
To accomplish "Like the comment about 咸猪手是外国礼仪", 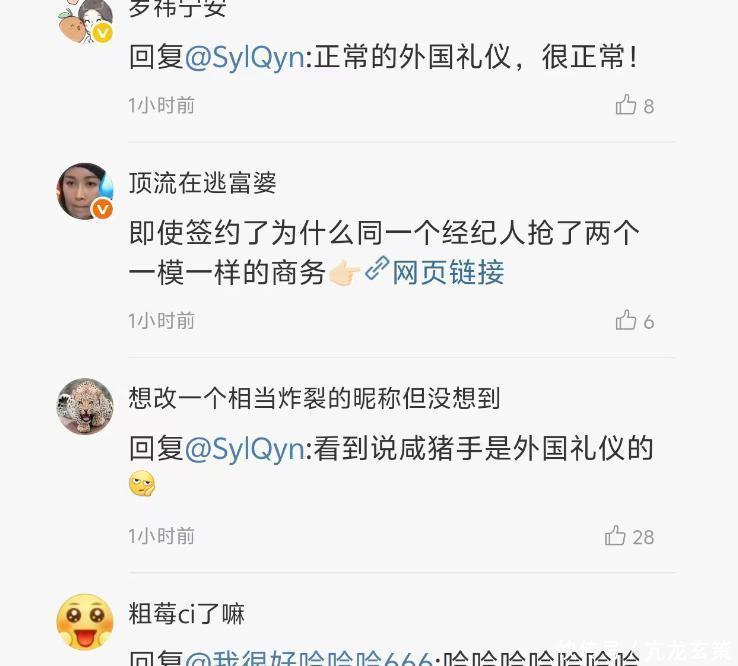I will coord(616,536).
